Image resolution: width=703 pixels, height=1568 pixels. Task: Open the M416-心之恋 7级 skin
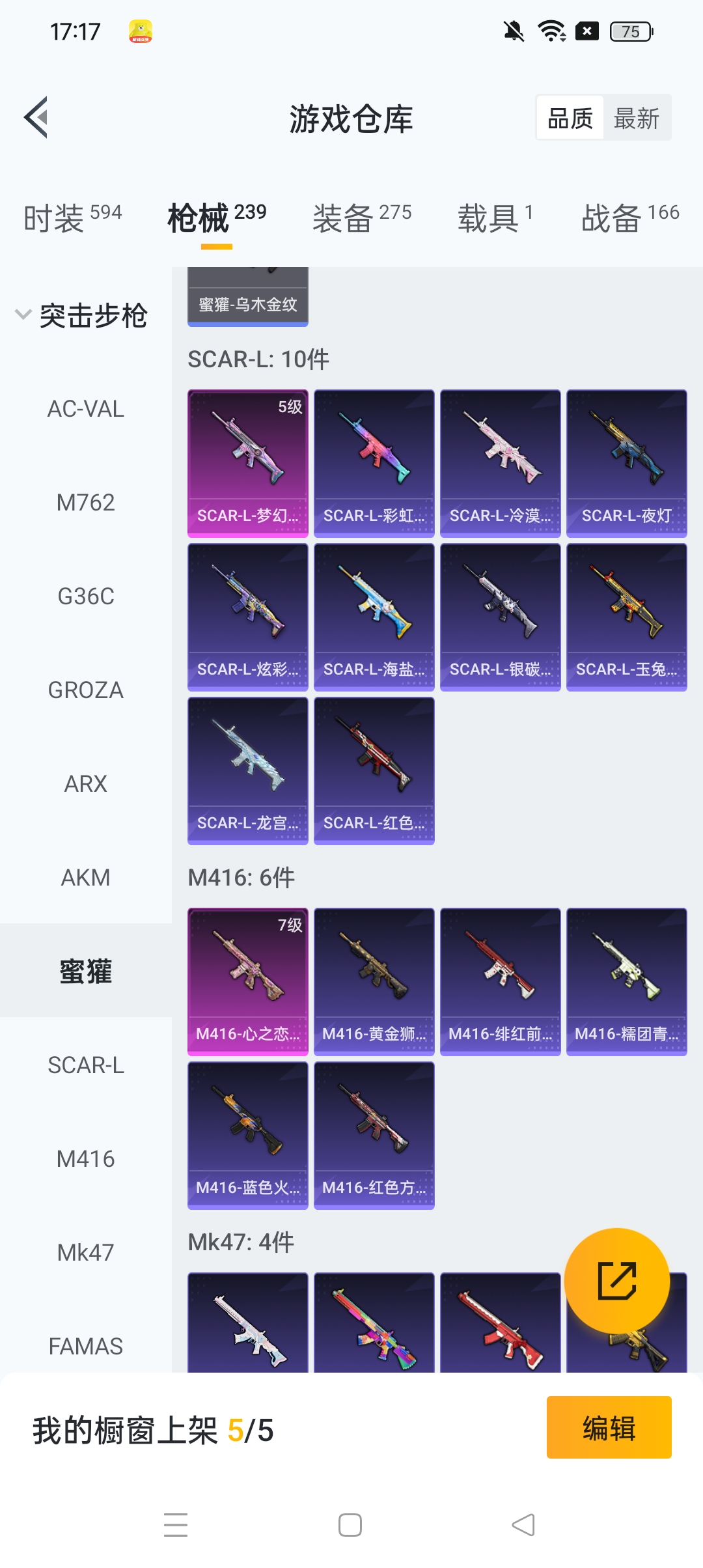247,982
